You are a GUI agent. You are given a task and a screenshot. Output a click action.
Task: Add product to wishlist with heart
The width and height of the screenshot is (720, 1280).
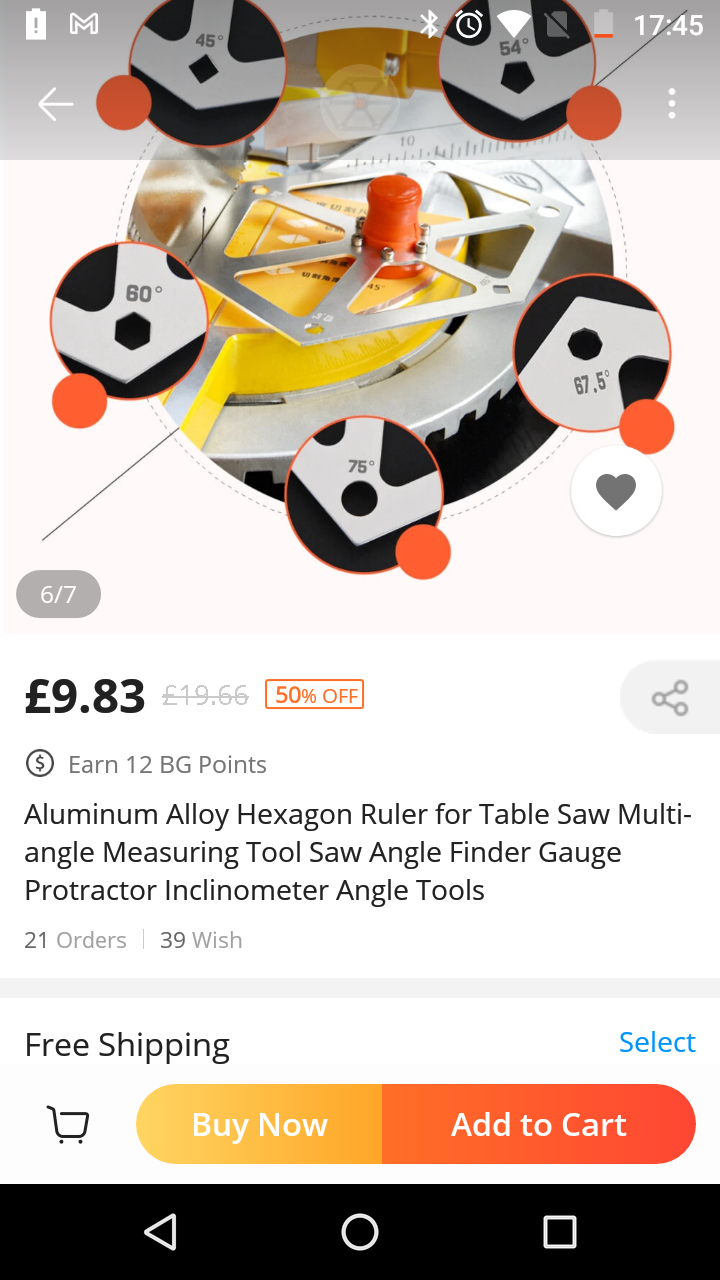(616, 491)
